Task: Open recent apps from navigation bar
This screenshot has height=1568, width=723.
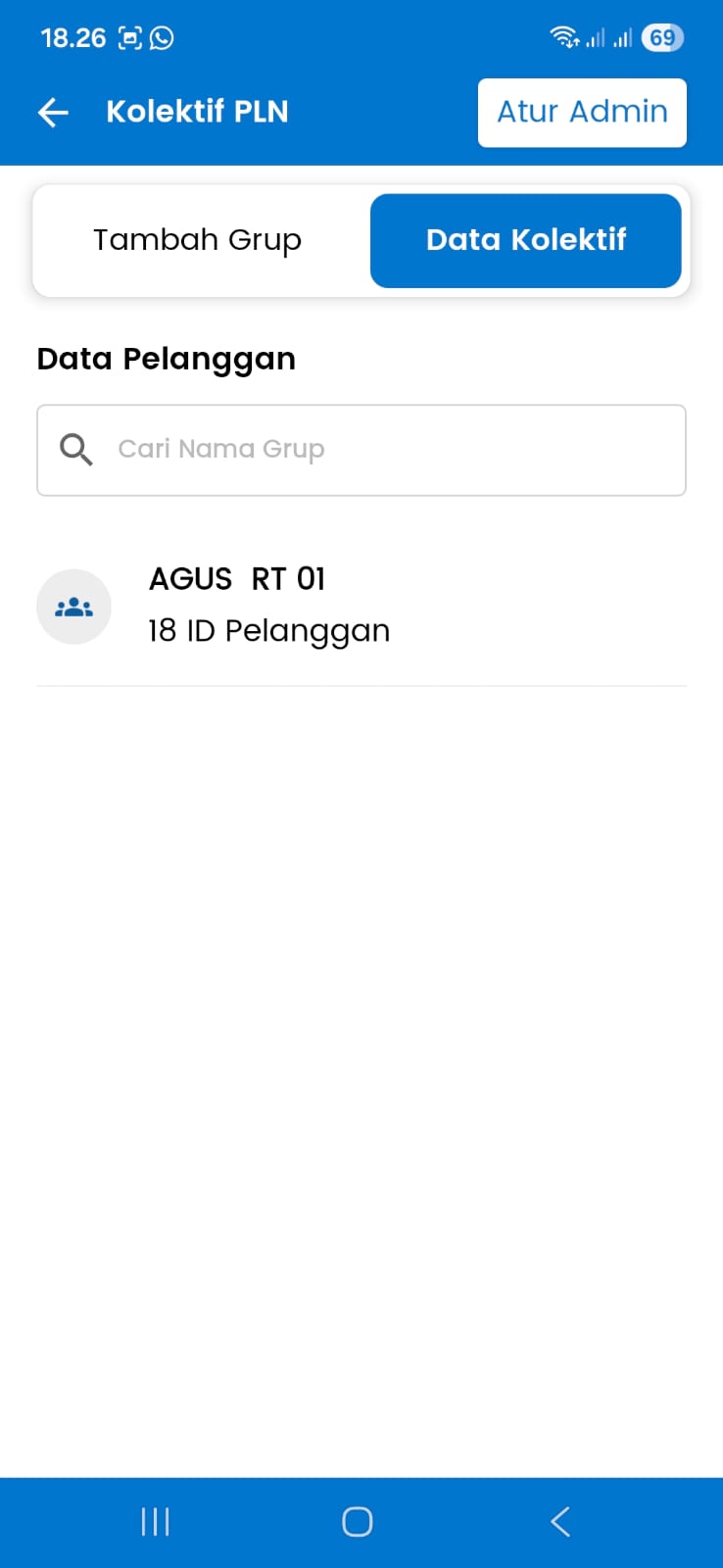Action: coord(156,1522)
